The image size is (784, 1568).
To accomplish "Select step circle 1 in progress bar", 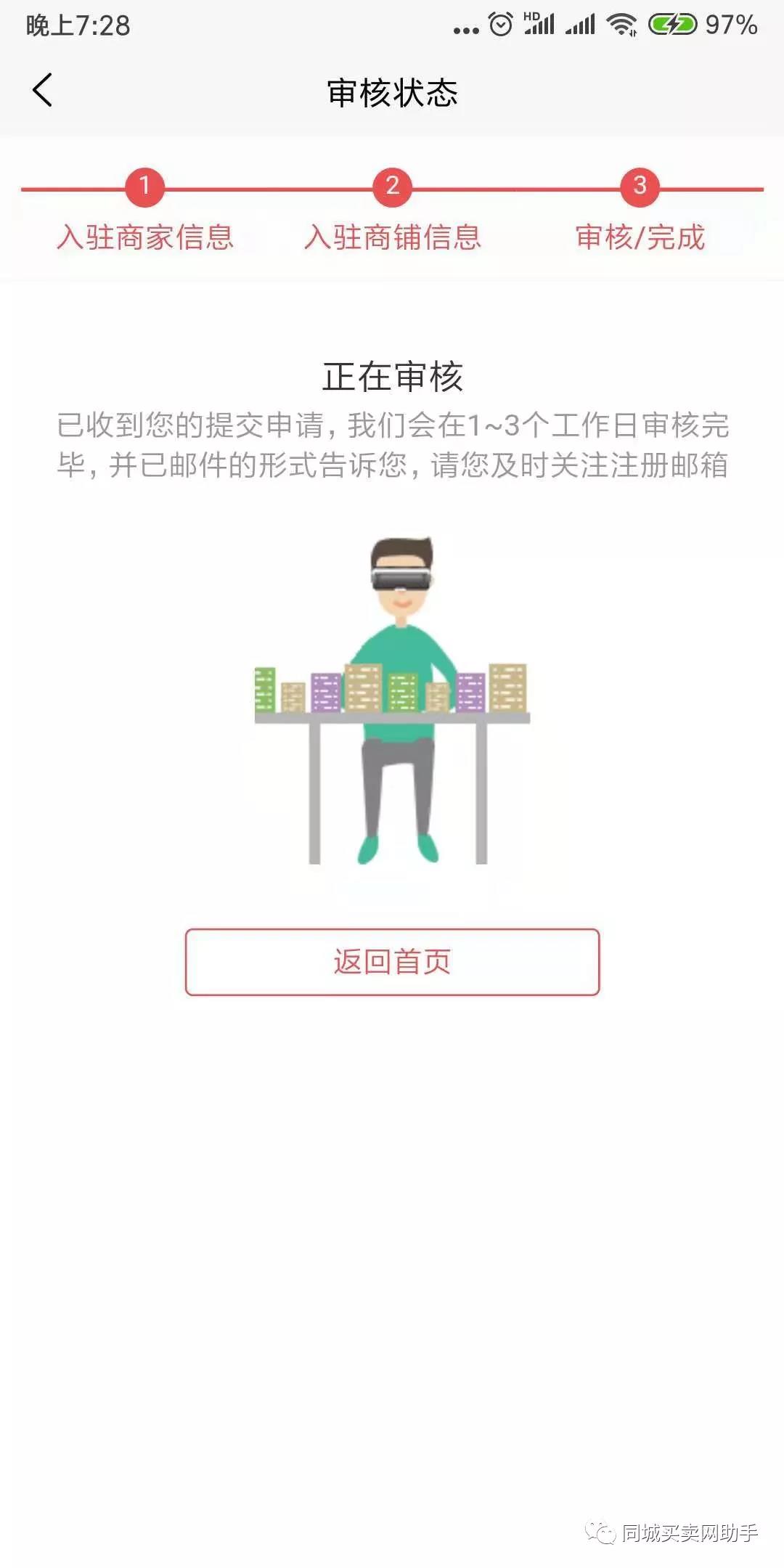I will pos(146,187).
